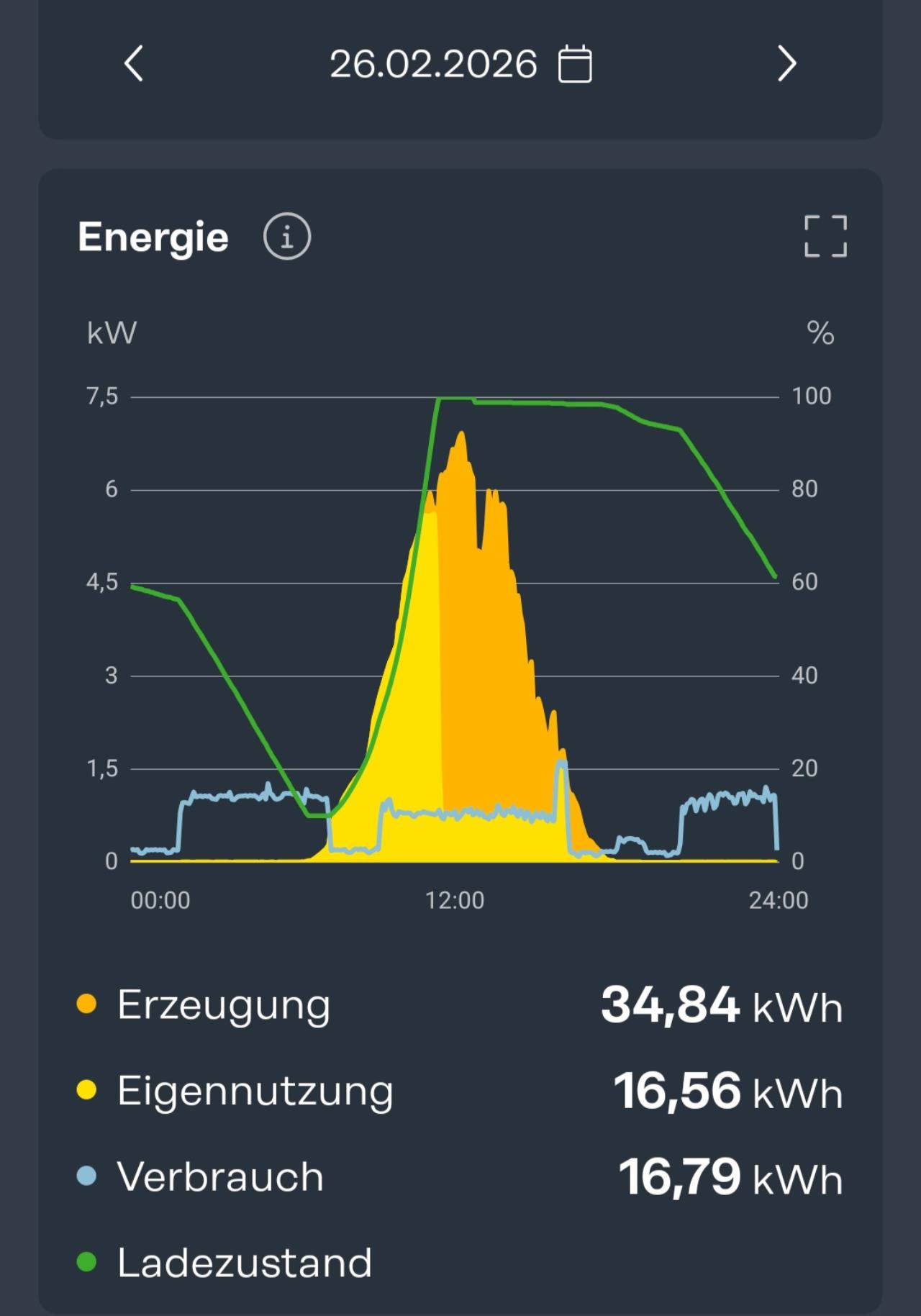The height and width of the screenshot is (1316, 921).
Task: Go to the previous day
Action: [134, 64]
